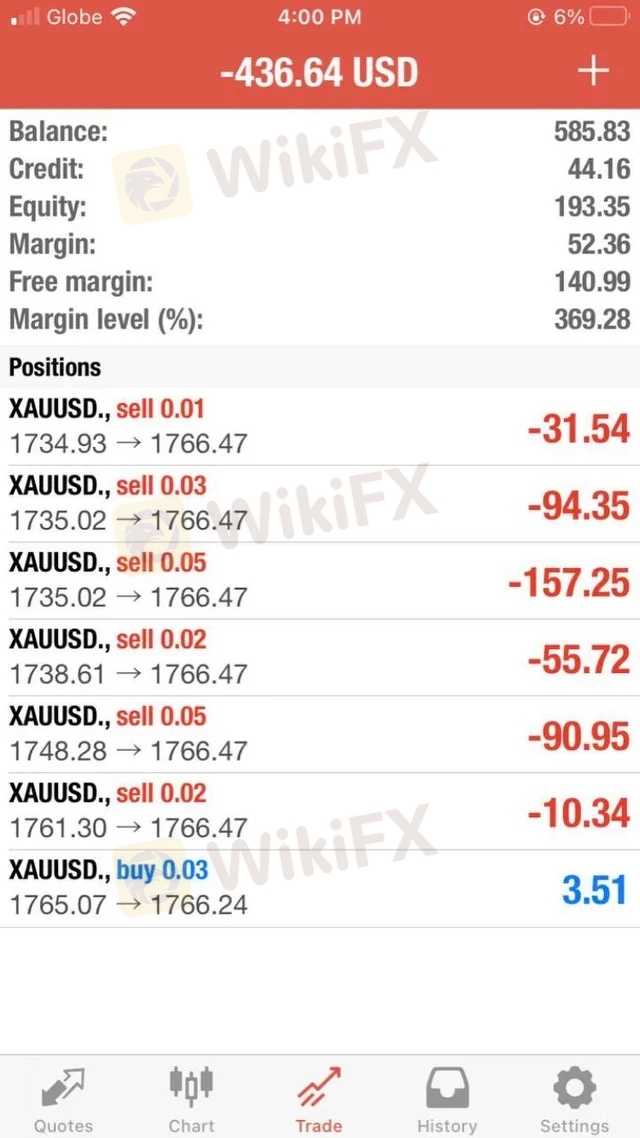
Task: Select the sell 0.05 position losing 157.25
Action: point(320,581)
